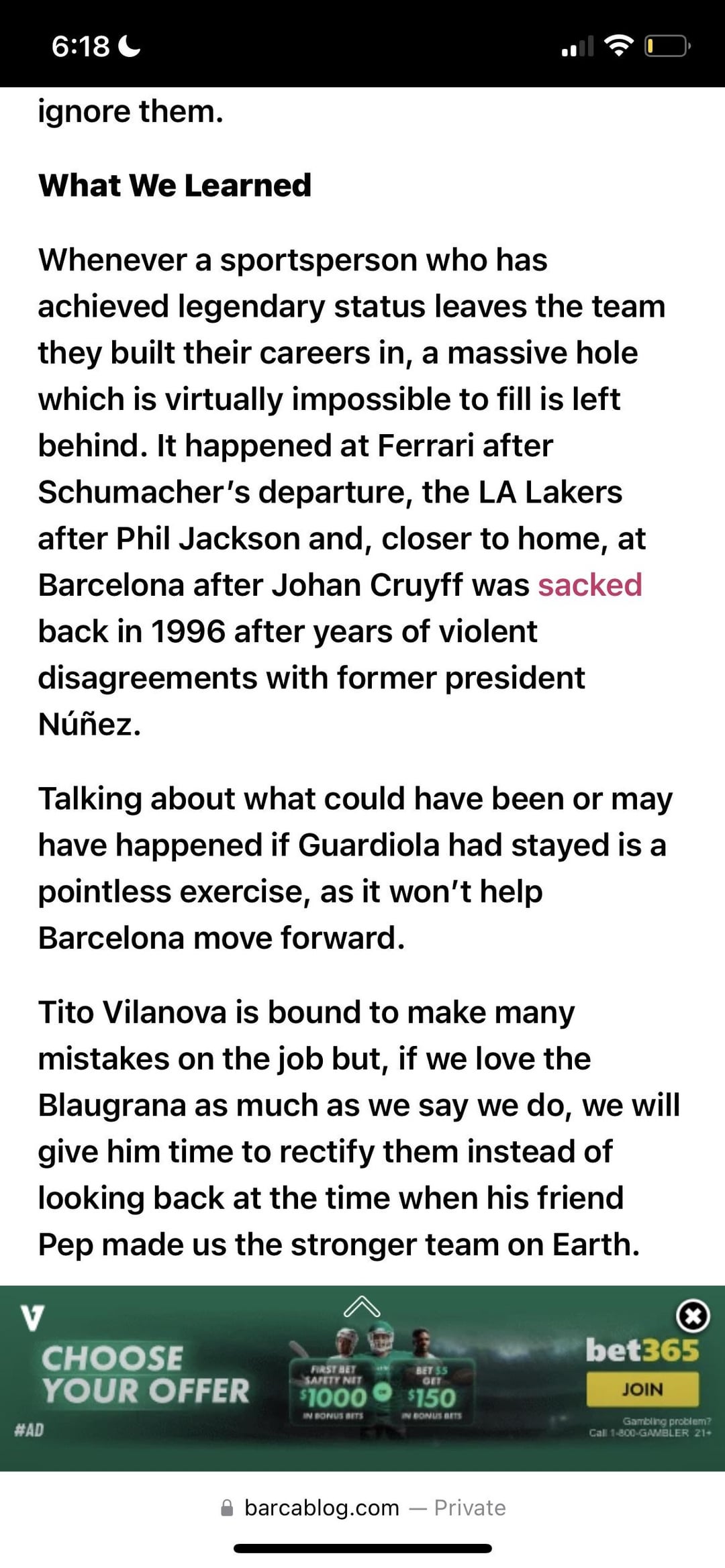Open the pink "sacked" link
Image resolution: width=725 pixels, height=1568 pixels.
point(590,584)
